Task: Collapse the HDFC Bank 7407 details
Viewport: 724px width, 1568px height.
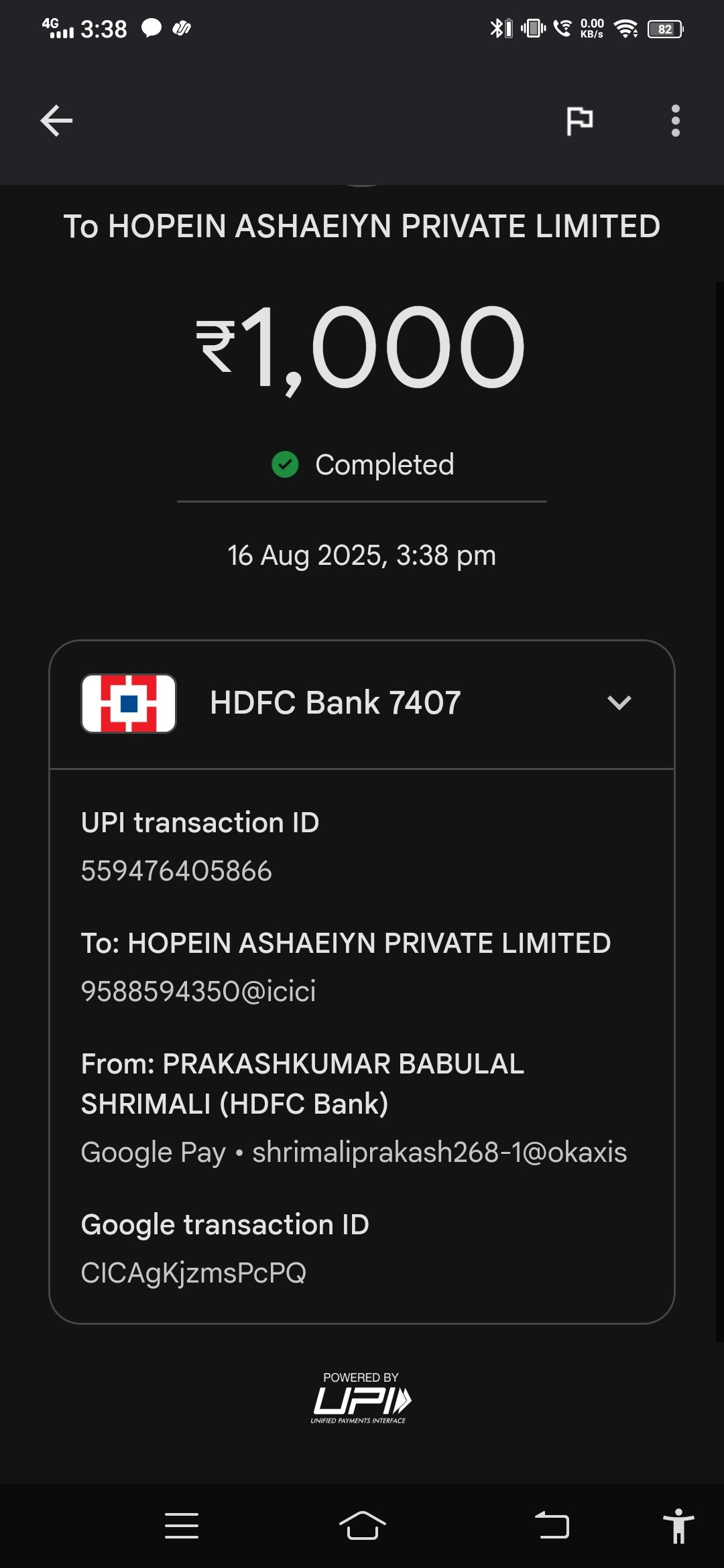Action: 619,703
